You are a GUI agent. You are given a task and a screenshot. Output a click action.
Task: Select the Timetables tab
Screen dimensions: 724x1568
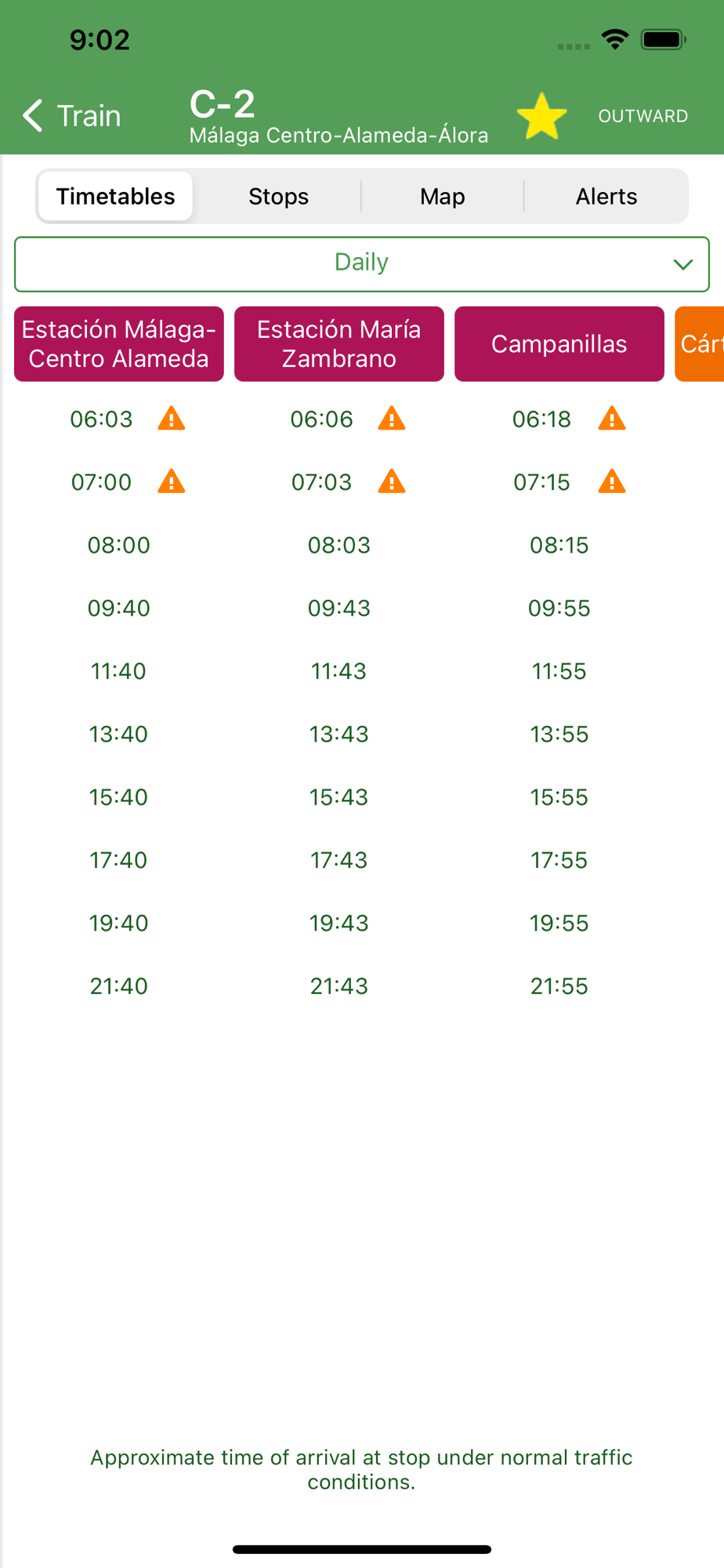(x=115, y=196)
